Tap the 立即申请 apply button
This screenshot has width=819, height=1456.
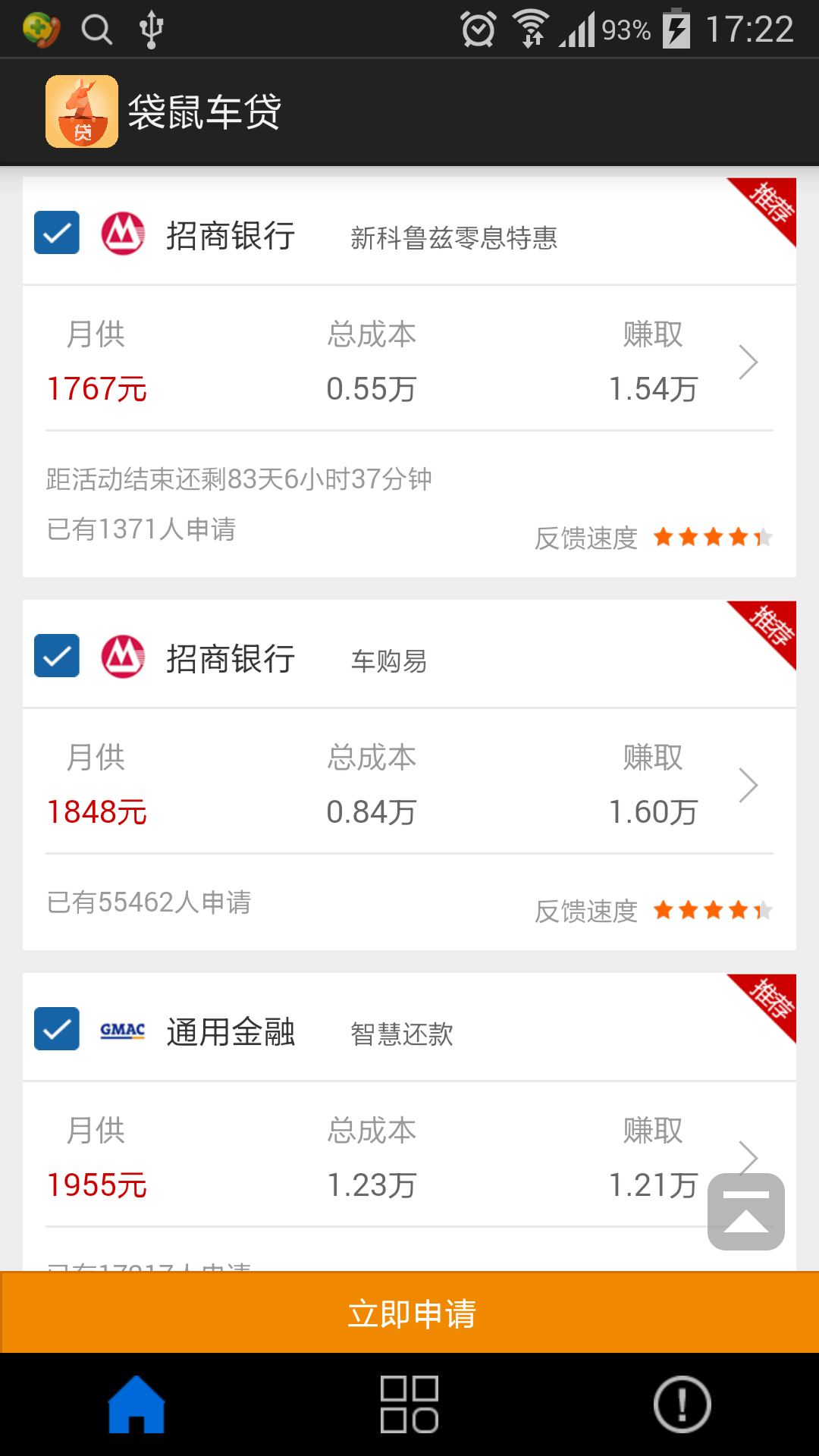point(409,1313)
